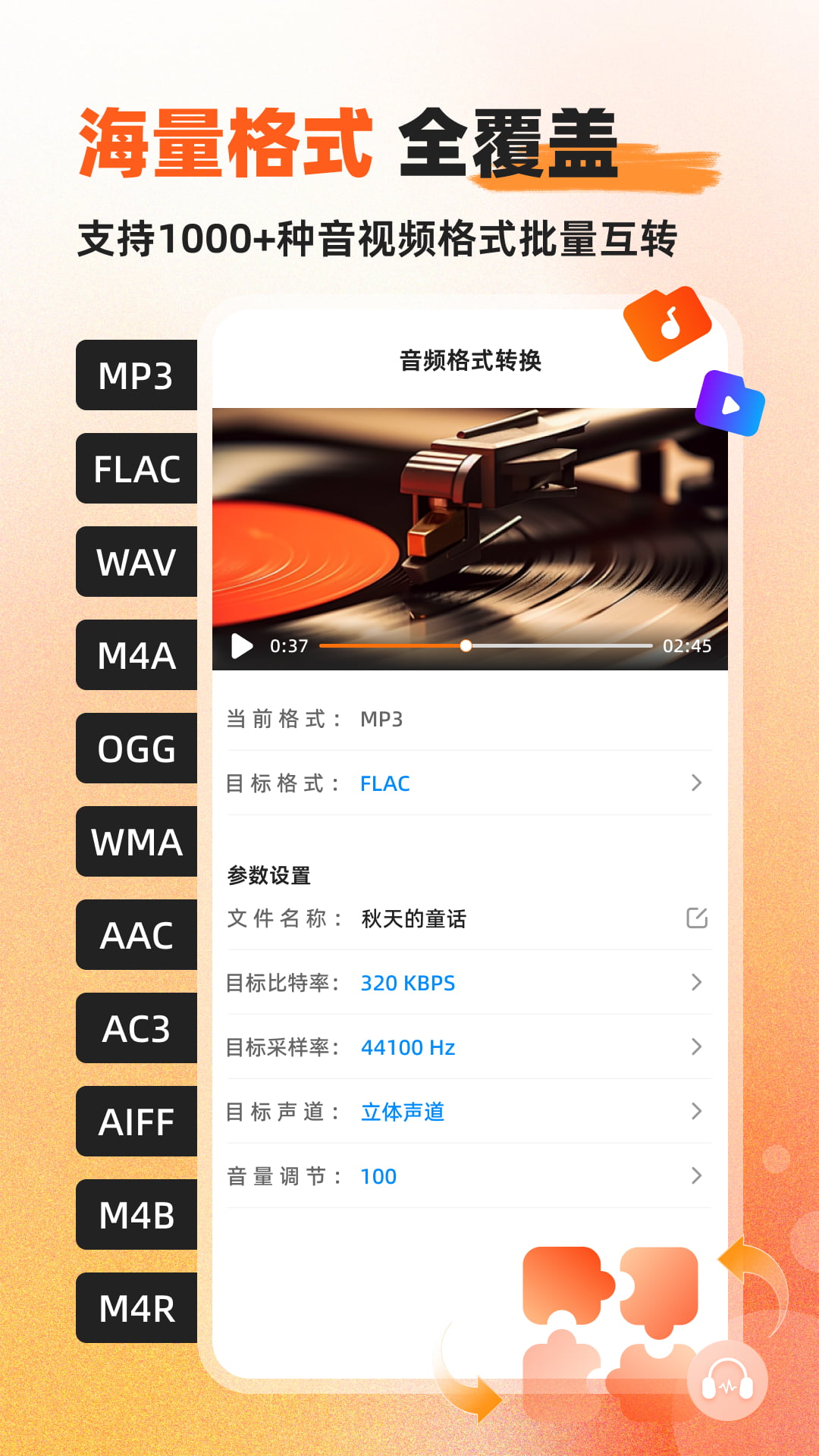Image resolution: width=819 pixels, height=1456 pixels.
Task: Expand the 目标比特率 320 KBPS options
Action: point(696,983)
